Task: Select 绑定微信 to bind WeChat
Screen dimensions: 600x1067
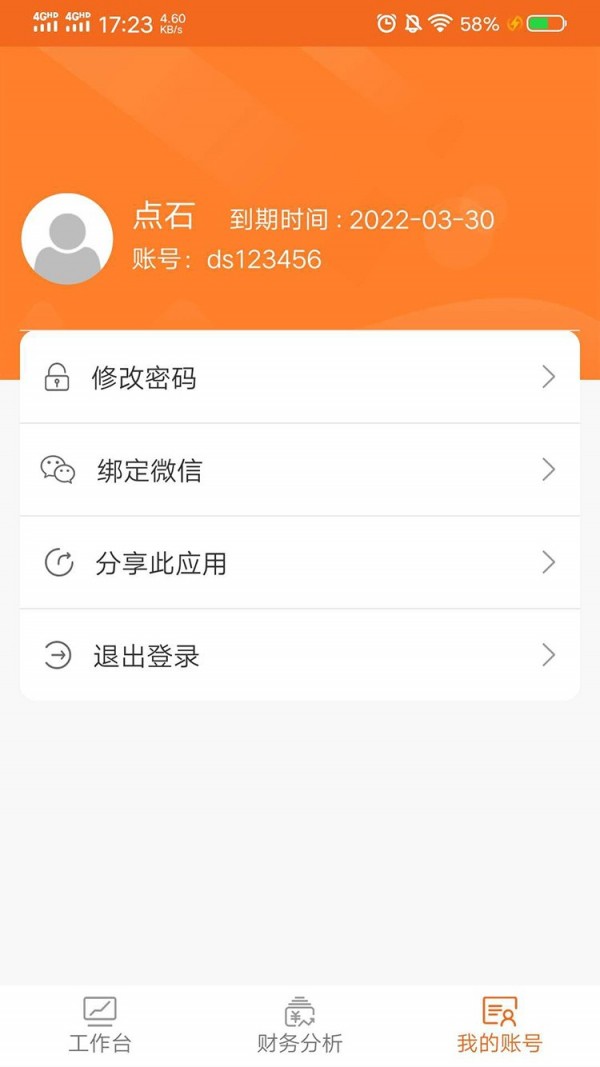Action: click(299, 470)
